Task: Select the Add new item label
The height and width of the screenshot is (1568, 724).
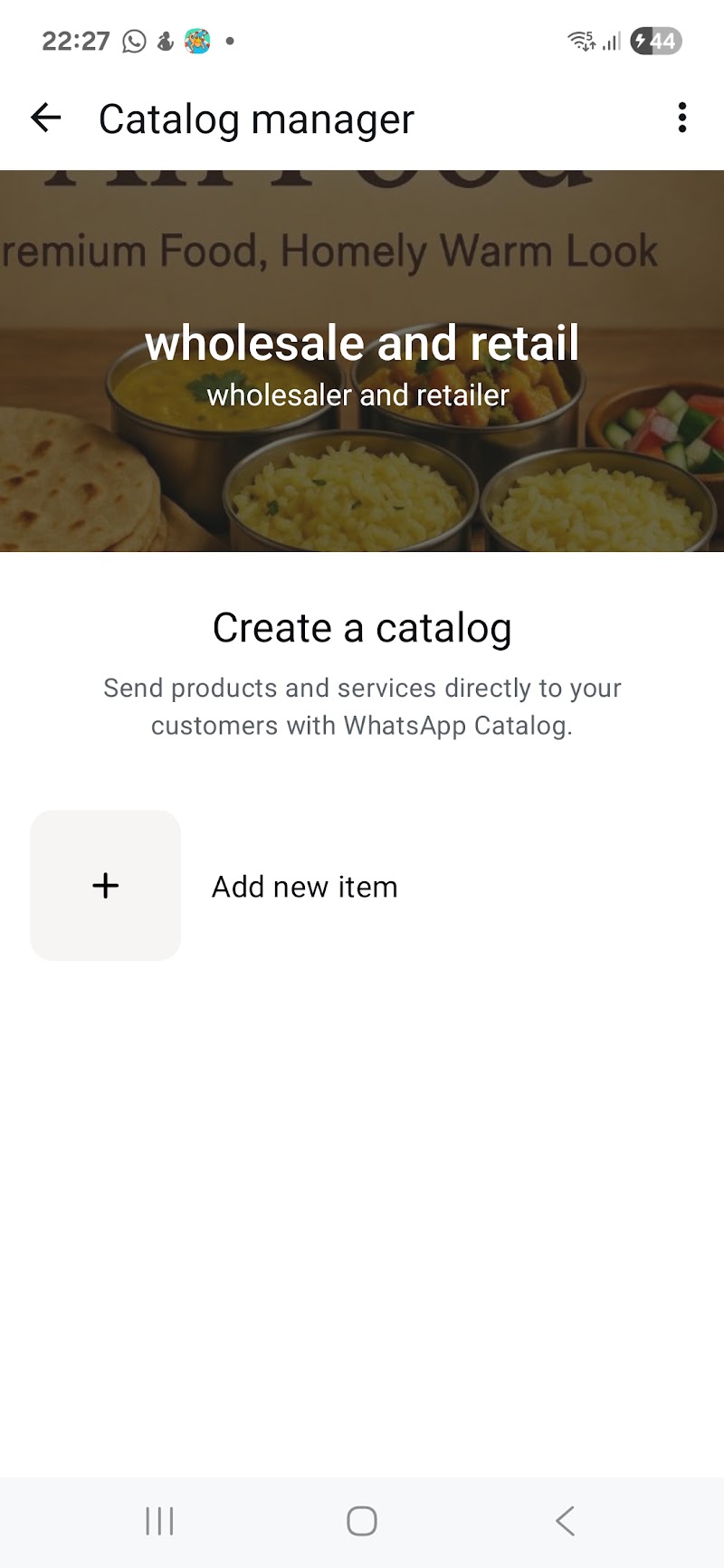Action: [x=305, y=887]
